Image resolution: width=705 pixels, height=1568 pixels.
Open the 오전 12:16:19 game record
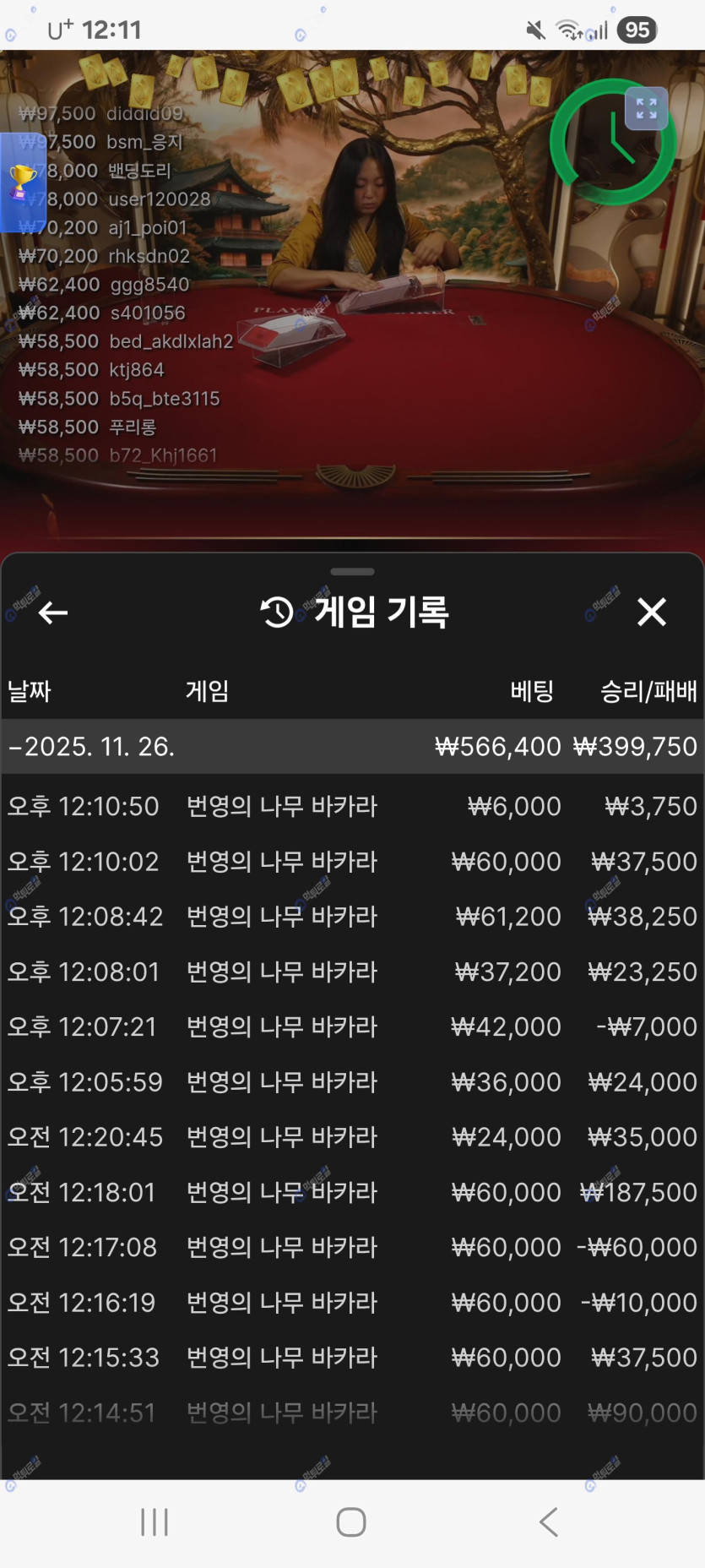[x=351, y=1302]
